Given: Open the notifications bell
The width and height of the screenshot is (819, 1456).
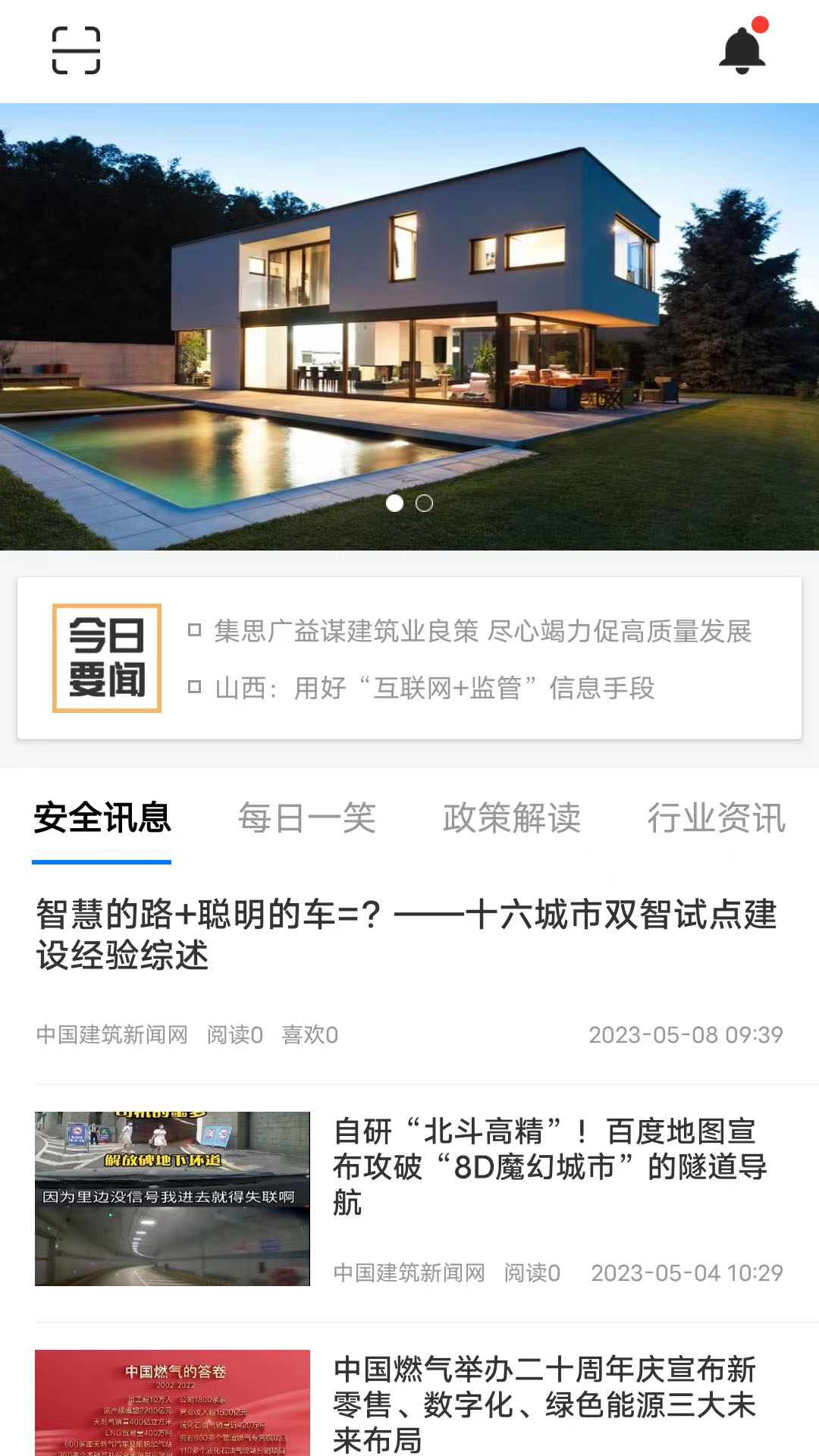Looking at the screenshot, I should (742, 50).
